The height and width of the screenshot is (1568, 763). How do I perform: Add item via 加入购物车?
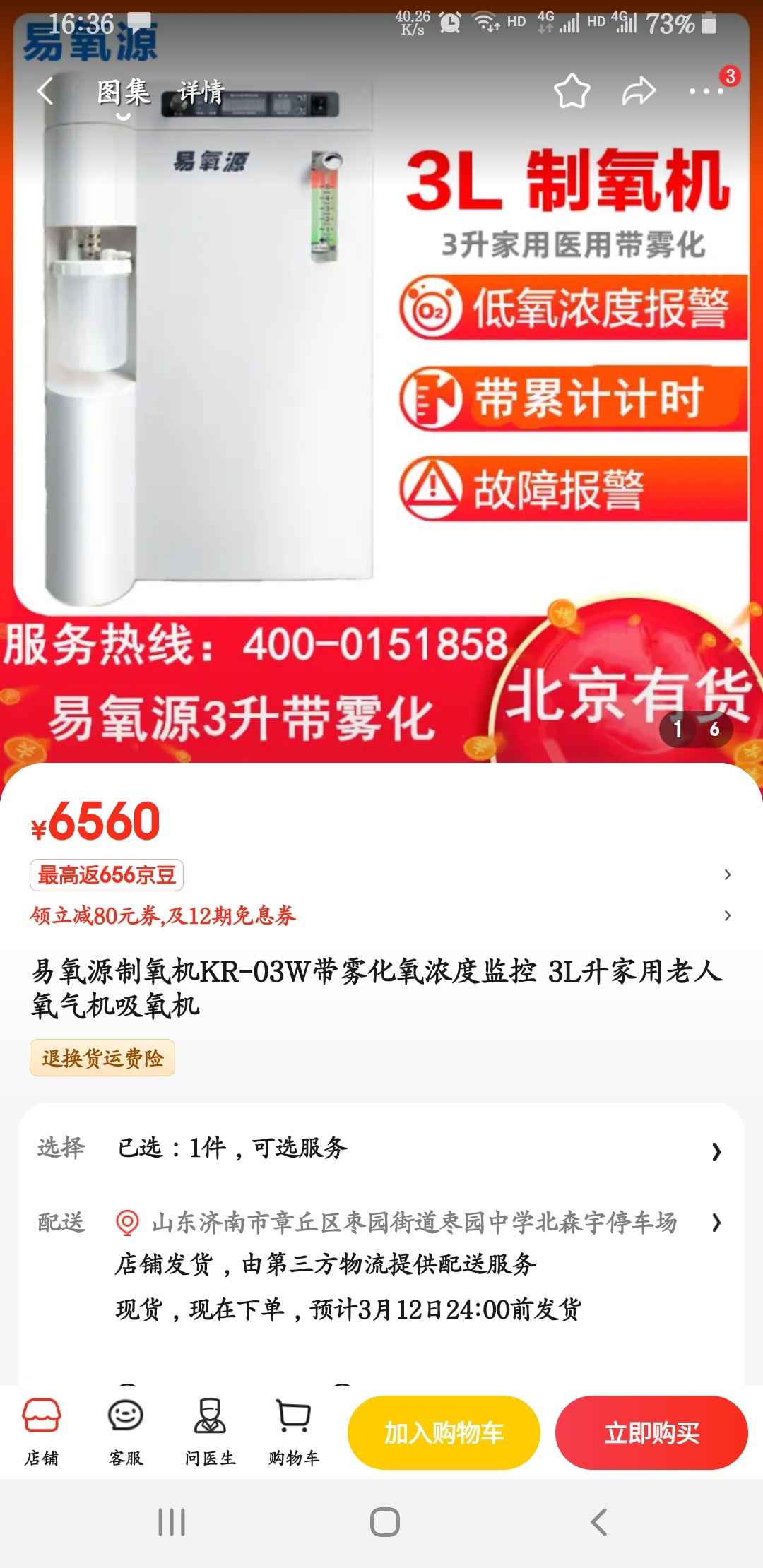(x=444, y=1433)
